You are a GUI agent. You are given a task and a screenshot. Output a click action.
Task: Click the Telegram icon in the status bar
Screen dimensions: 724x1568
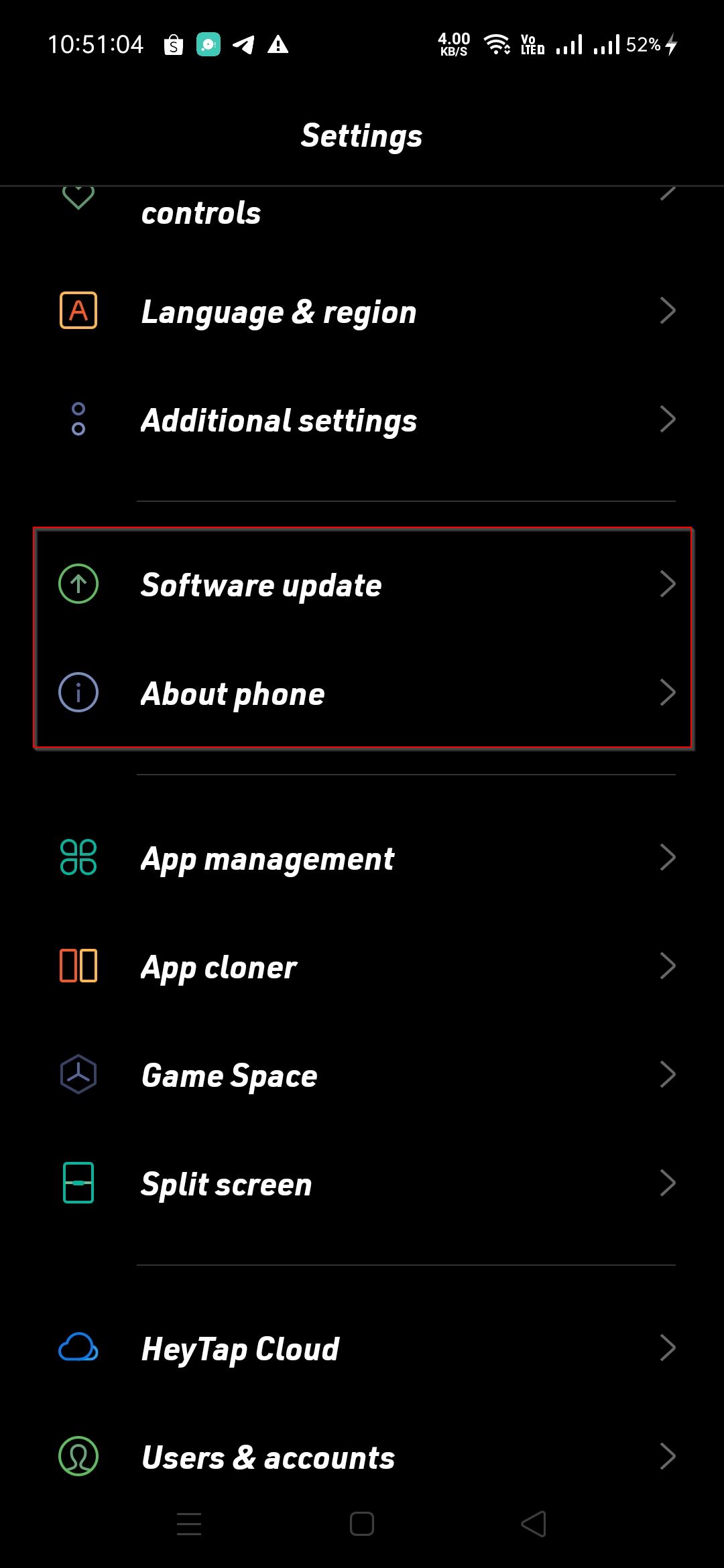pyautogui.click(x=243, y=45)
